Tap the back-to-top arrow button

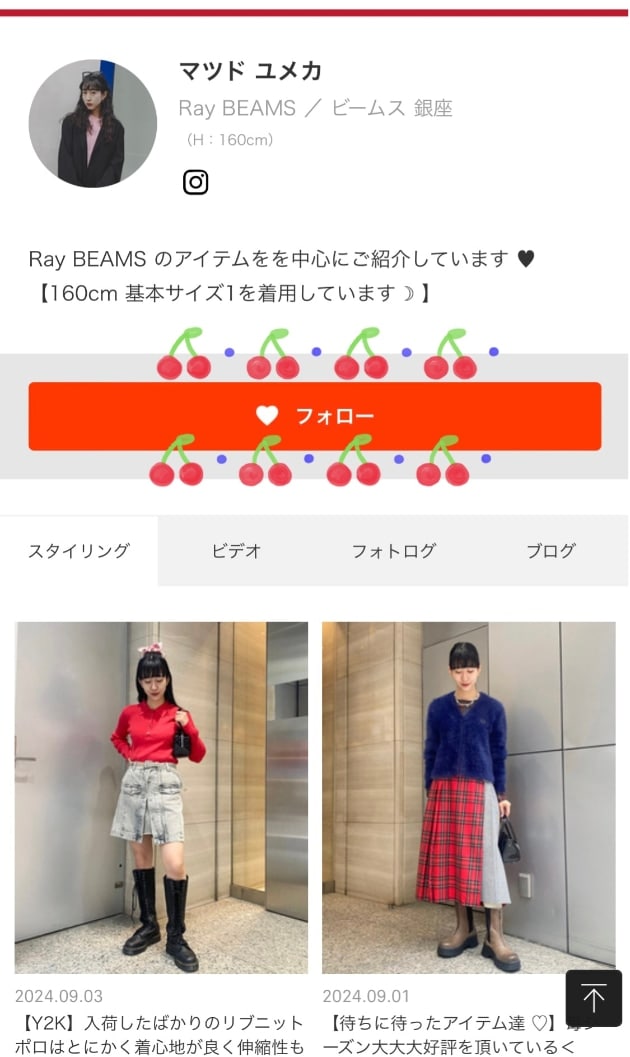point(594,998)
